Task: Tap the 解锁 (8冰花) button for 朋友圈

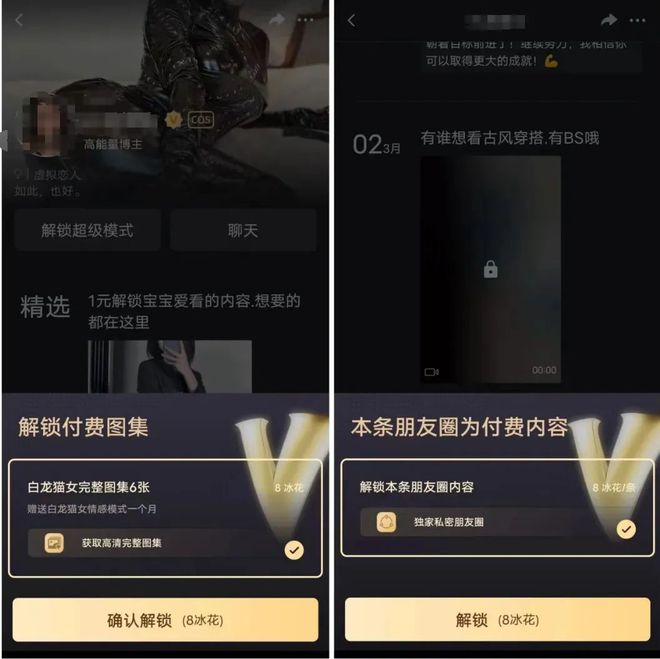Action: coord(493,620)
